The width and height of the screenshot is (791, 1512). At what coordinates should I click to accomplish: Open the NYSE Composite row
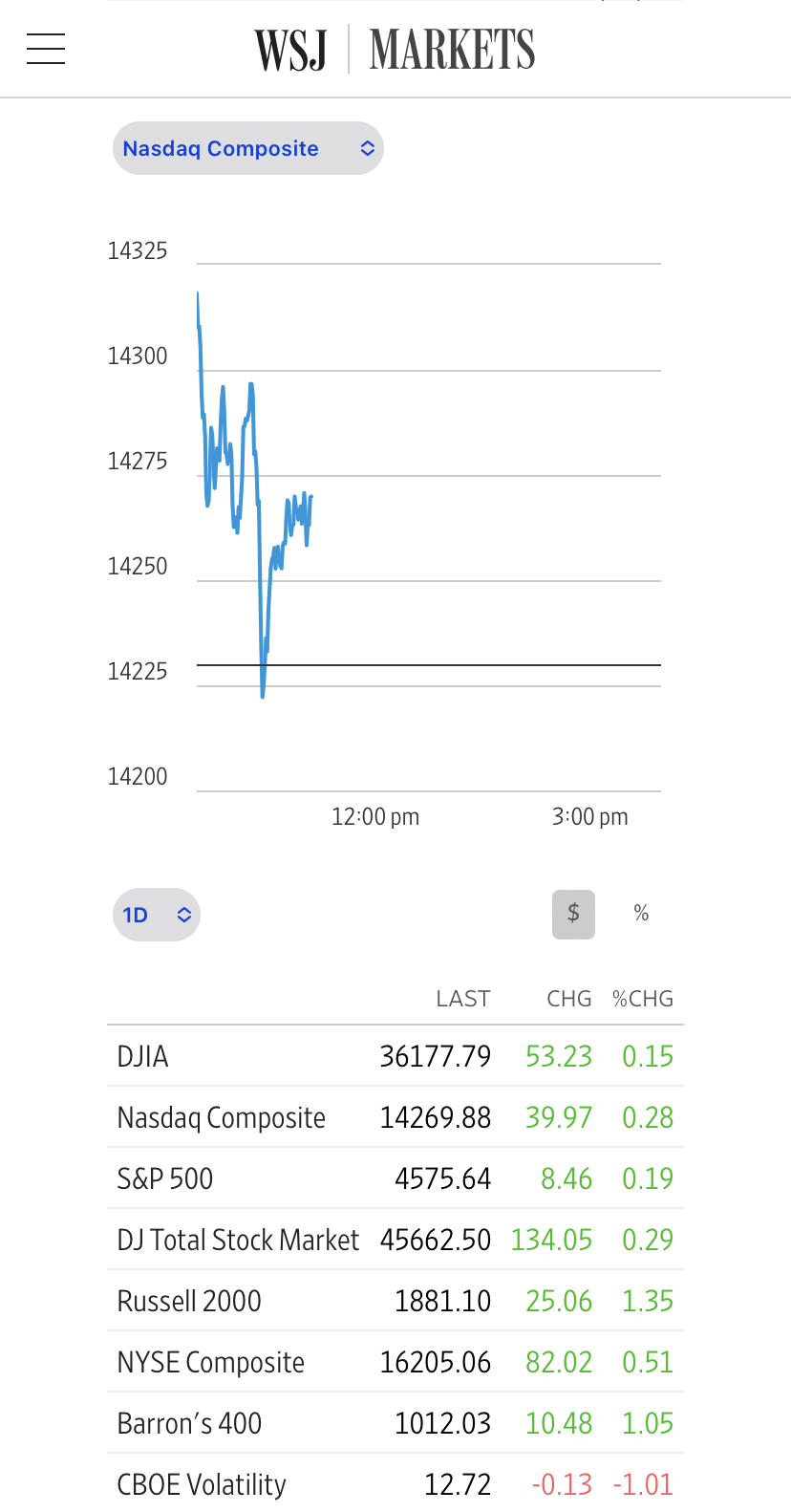tap(395, 1362)
